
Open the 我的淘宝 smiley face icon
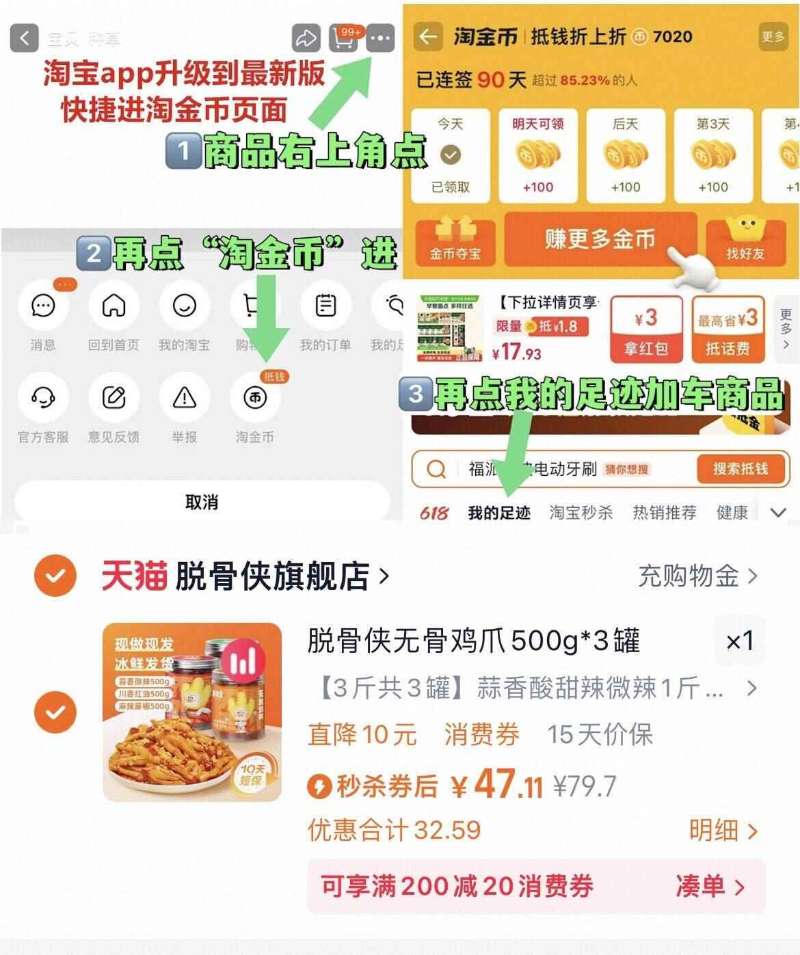coord(186,308)
